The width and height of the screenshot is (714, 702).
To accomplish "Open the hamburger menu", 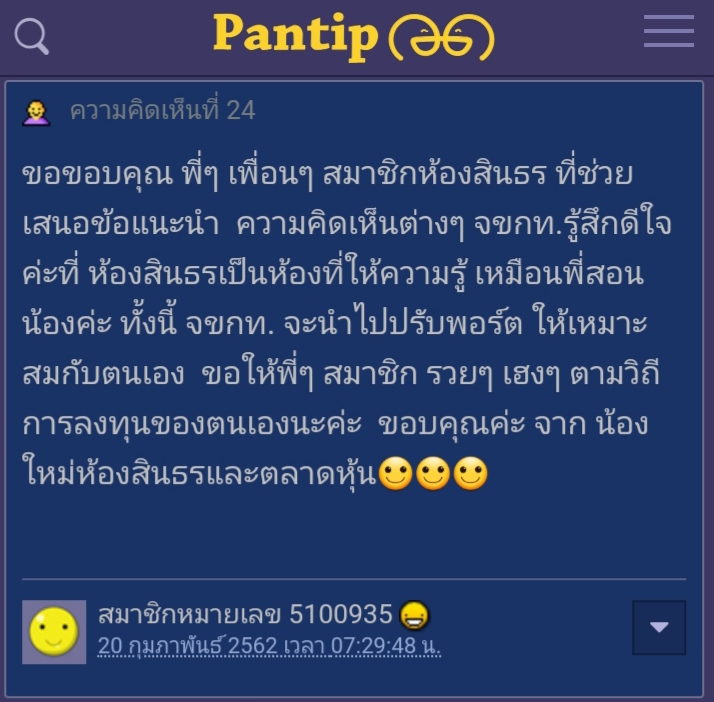I will [668, 31].
